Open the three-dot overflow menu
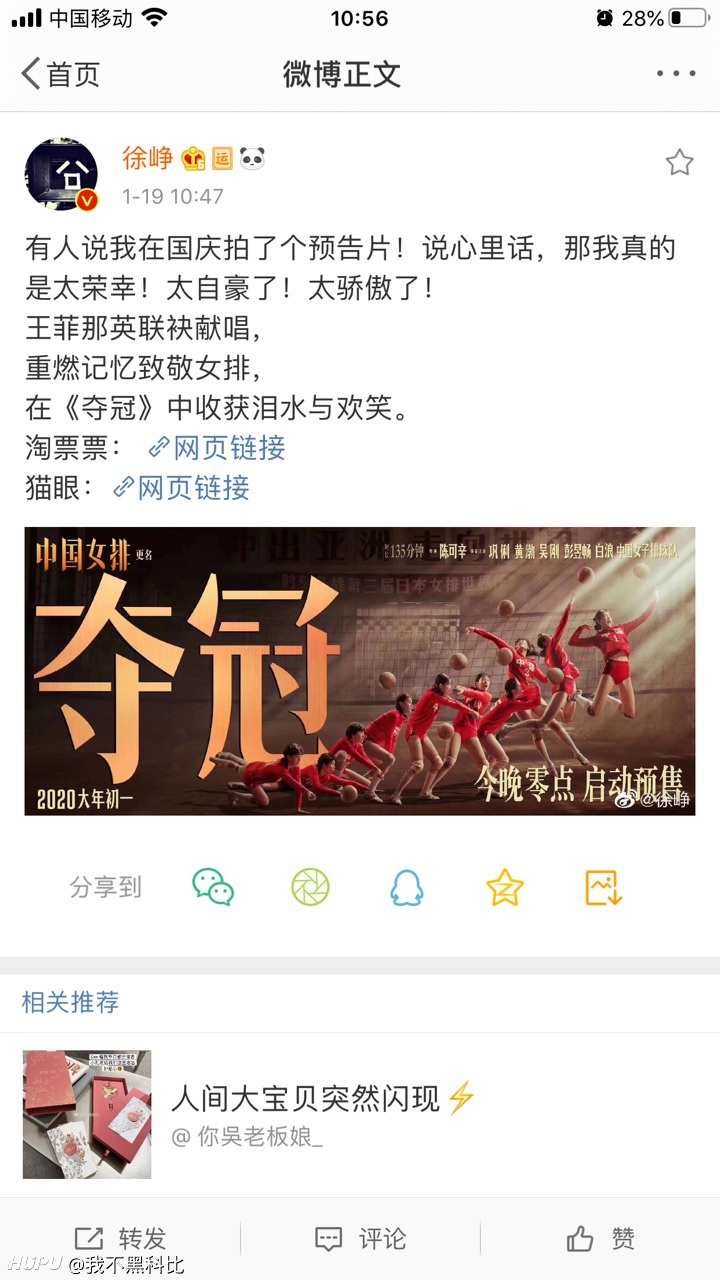The image size is (720, 1280). click(x=676, y=74)
